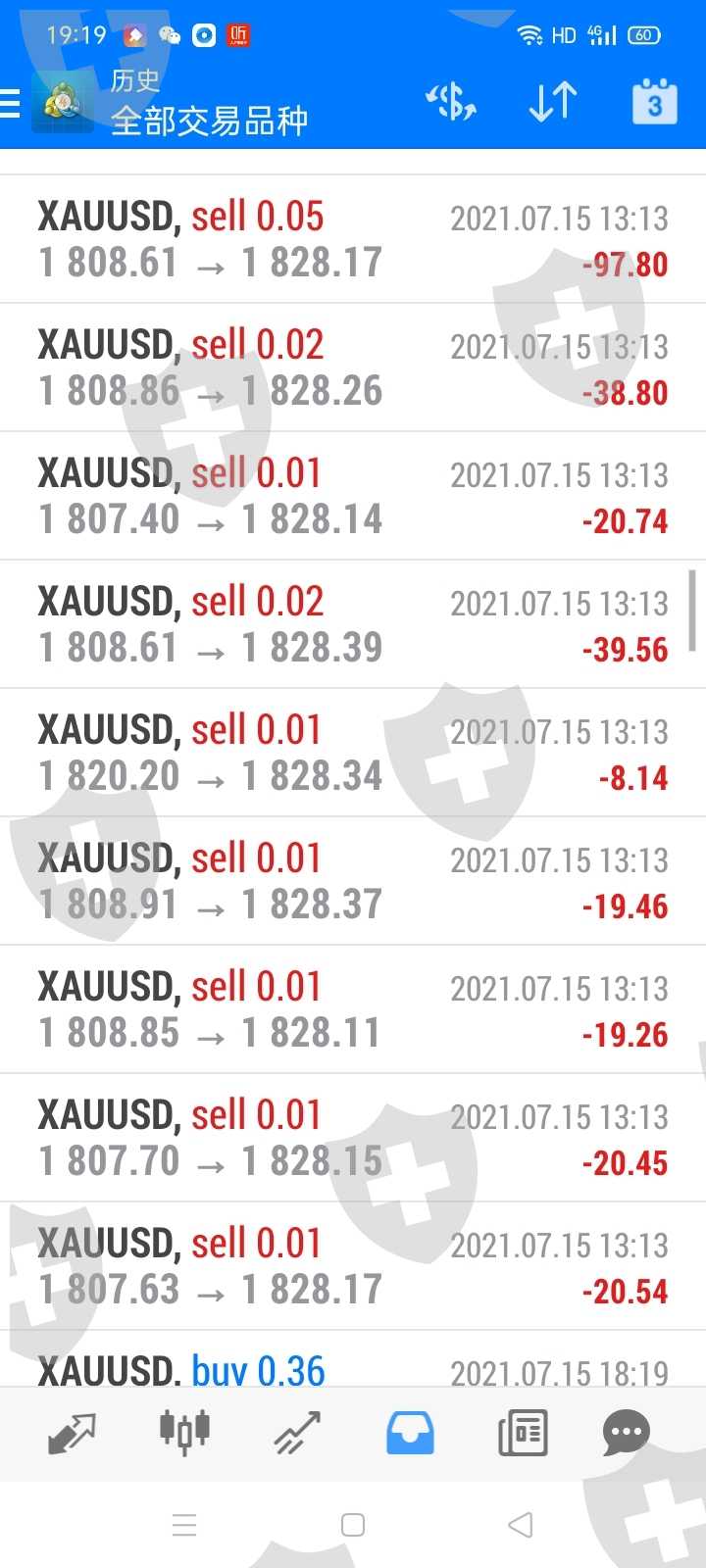Open the side drawer menu
The width and height of the screenshot is (706, 1568).
coord(12,102)
